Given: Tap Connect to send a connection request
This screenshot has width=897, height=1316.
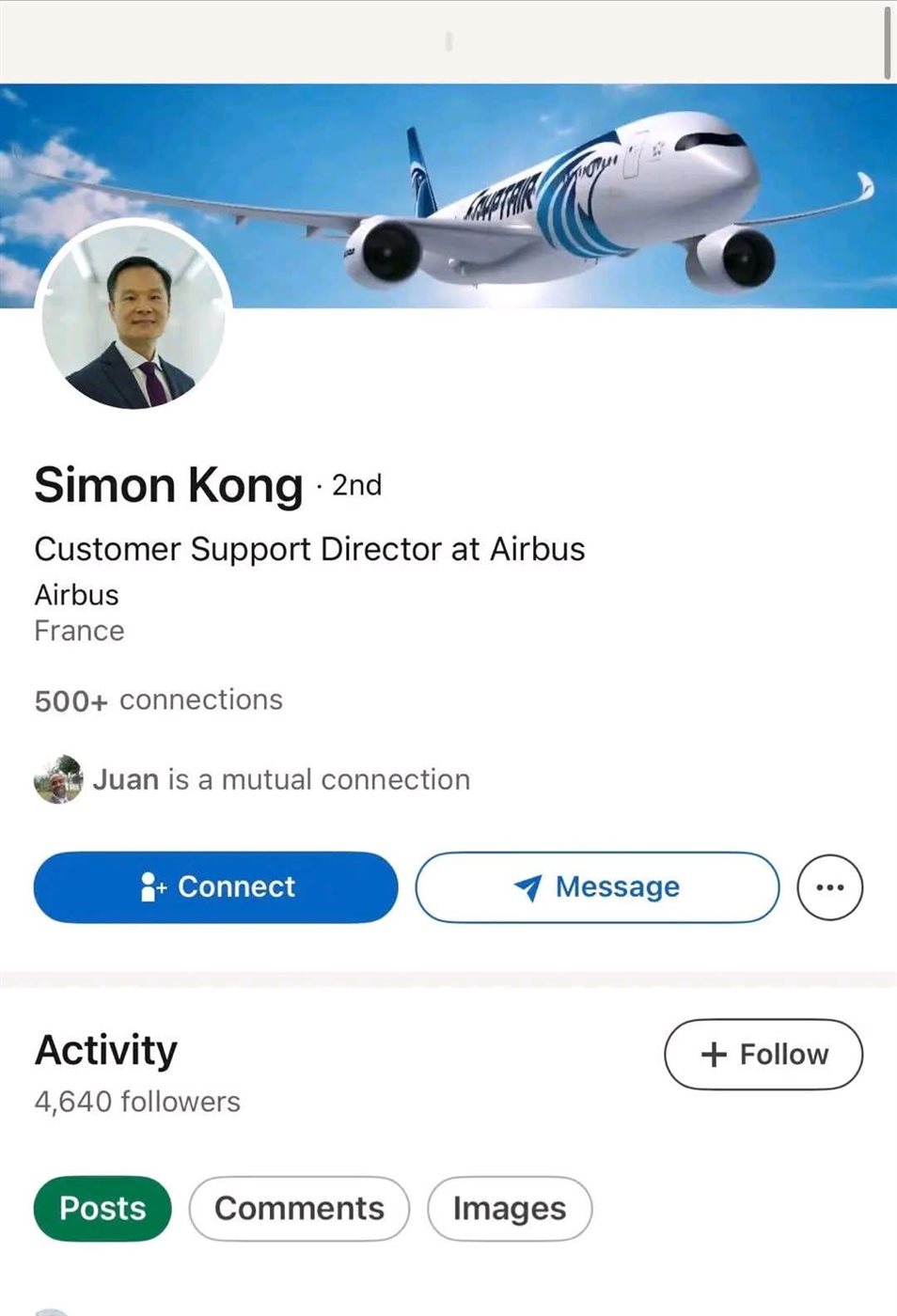Looking at the screenshot, I should (215, 886).
